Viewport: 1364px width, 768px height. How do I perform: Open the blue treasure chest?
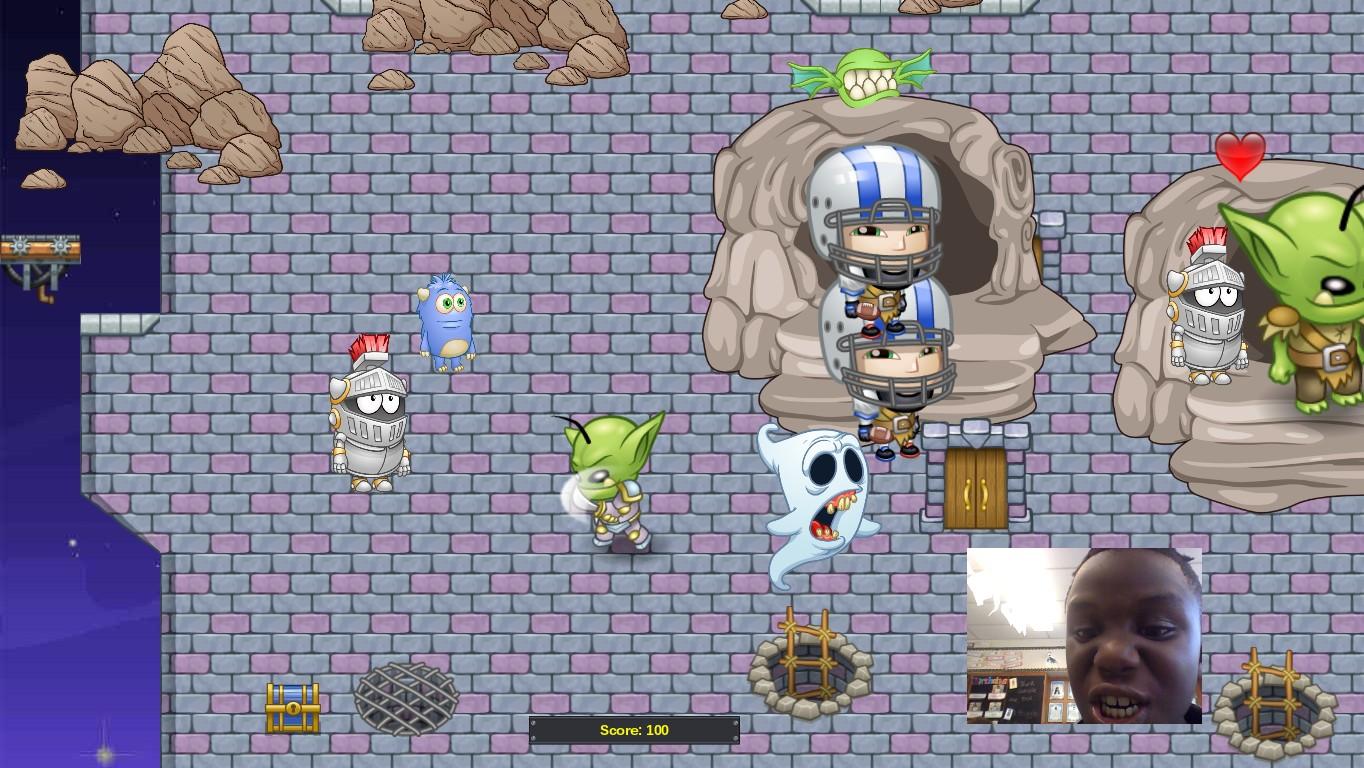click(x=293, y=708)
